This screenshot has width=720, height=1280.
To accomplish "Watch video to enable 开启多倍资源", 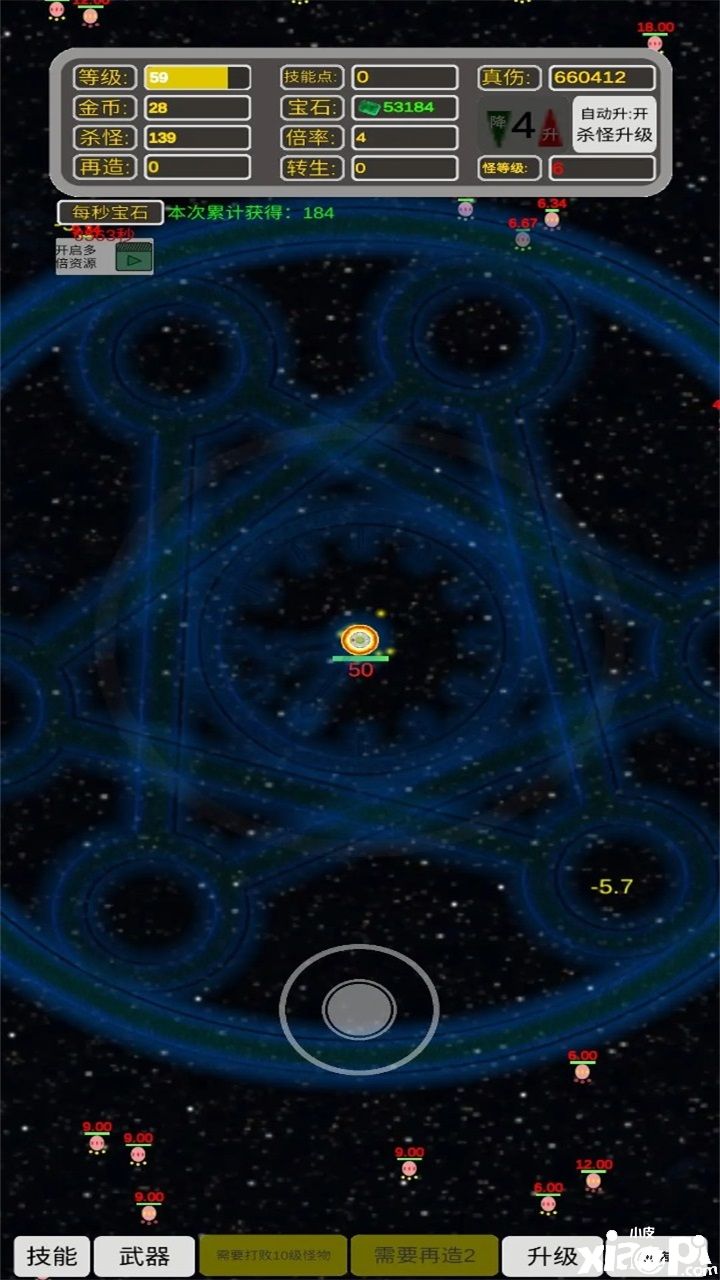I will pyautogui.click(x=131, y=259).
